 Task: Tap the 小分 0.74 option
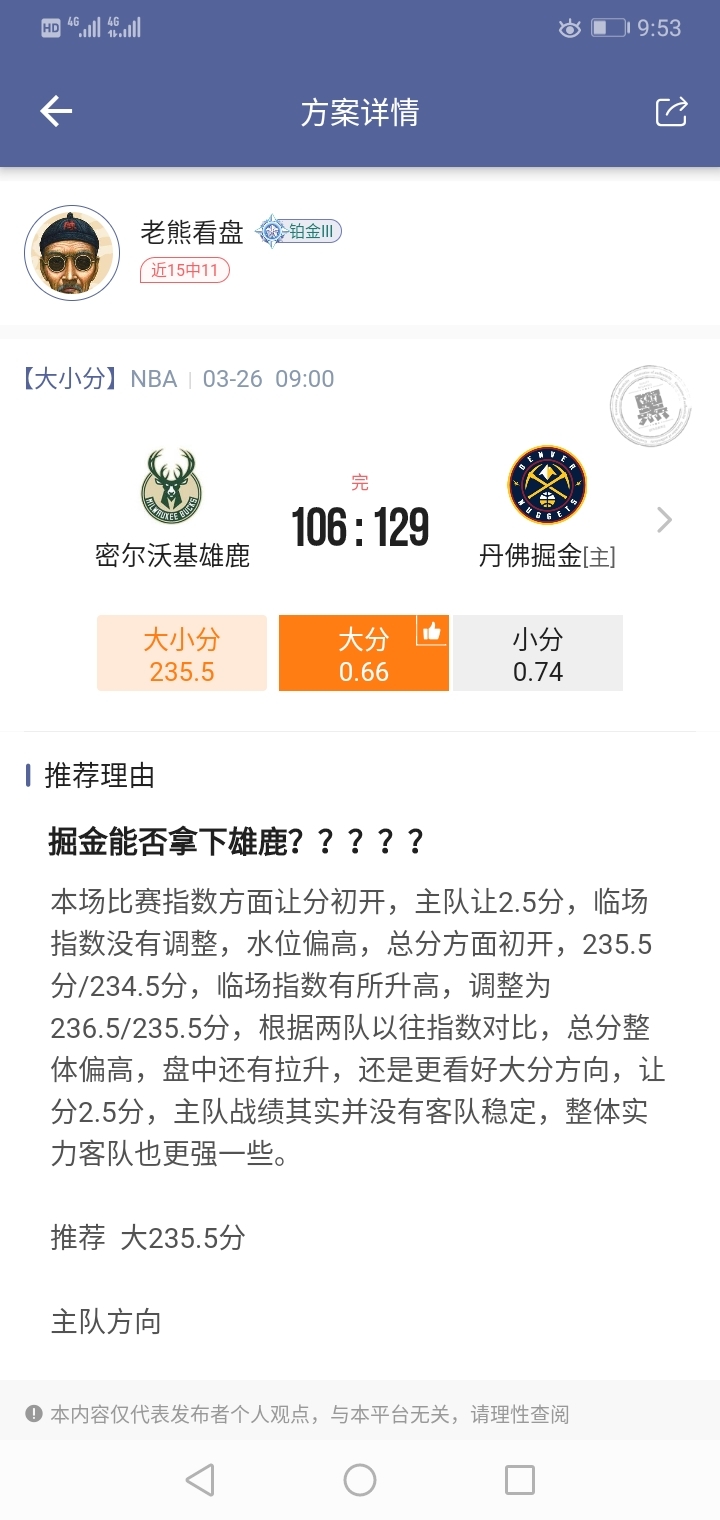coord(538,654)
